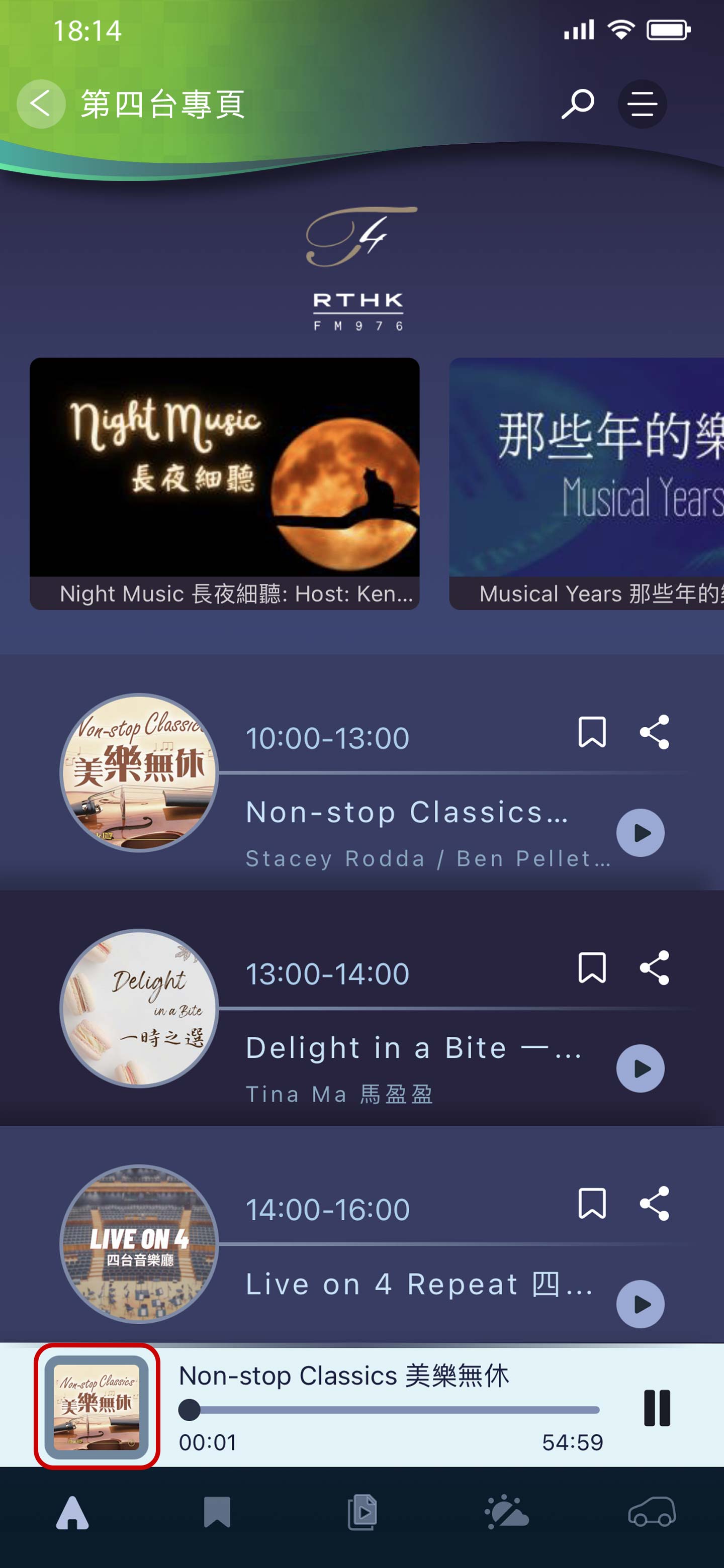724x1568 pixels.
Task: Play Live on 4 Repeat
Action: [640, 1304]
